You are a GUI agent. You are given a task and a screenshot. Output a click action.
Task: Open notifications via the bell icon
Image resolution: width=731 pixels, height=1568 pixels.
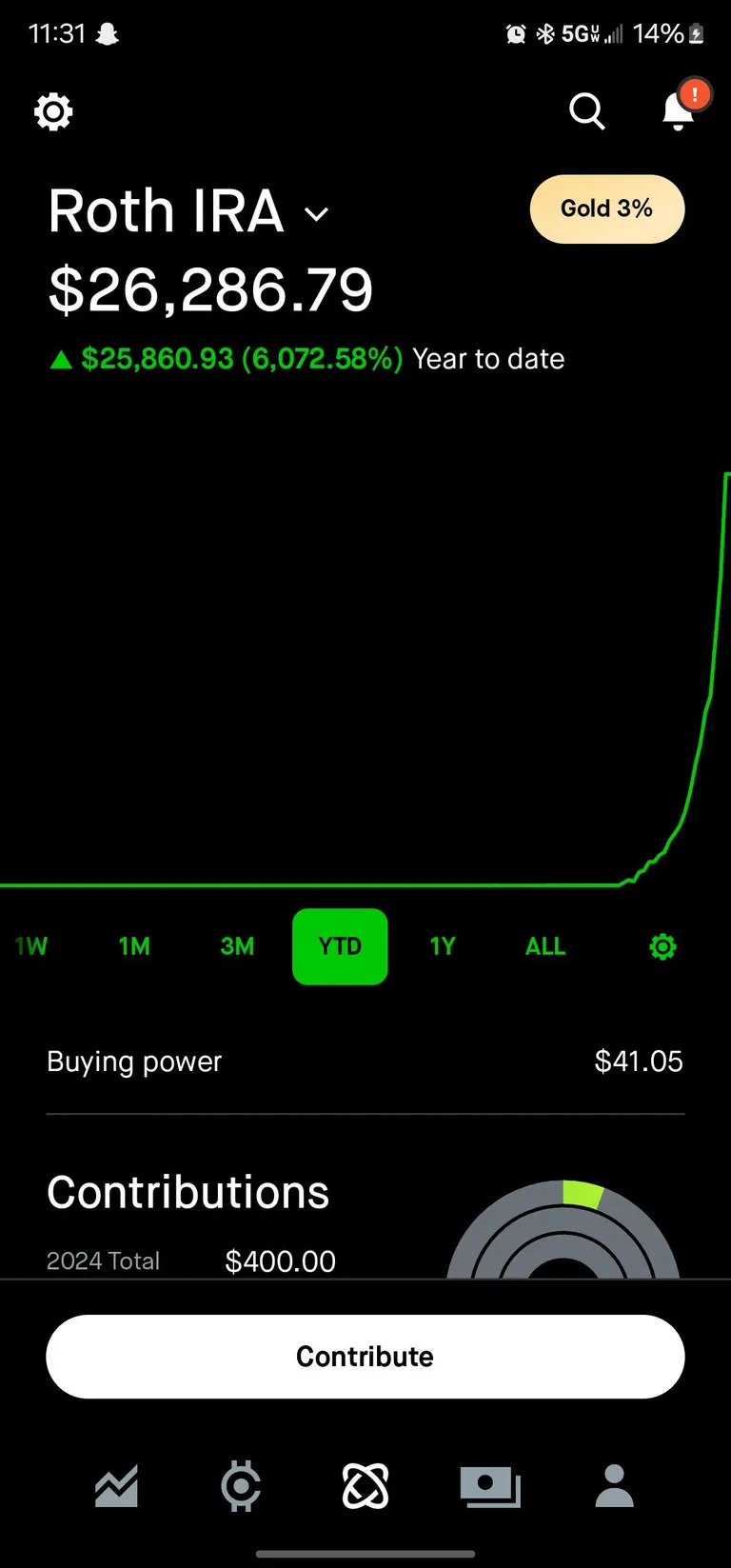(677, 111)
